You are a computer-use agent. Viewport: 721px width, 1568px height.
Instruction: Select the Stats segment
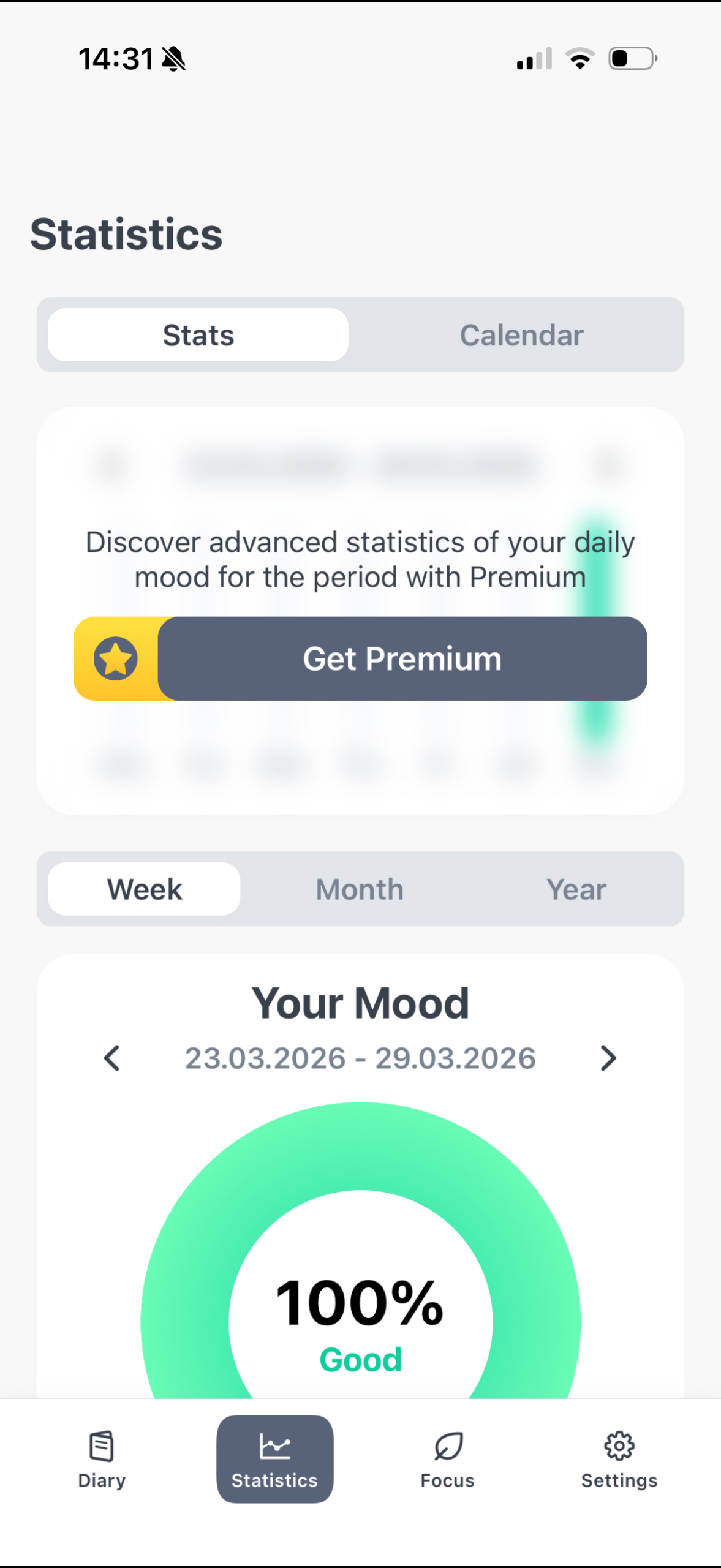pyautogui.click(x=198, y=335)
